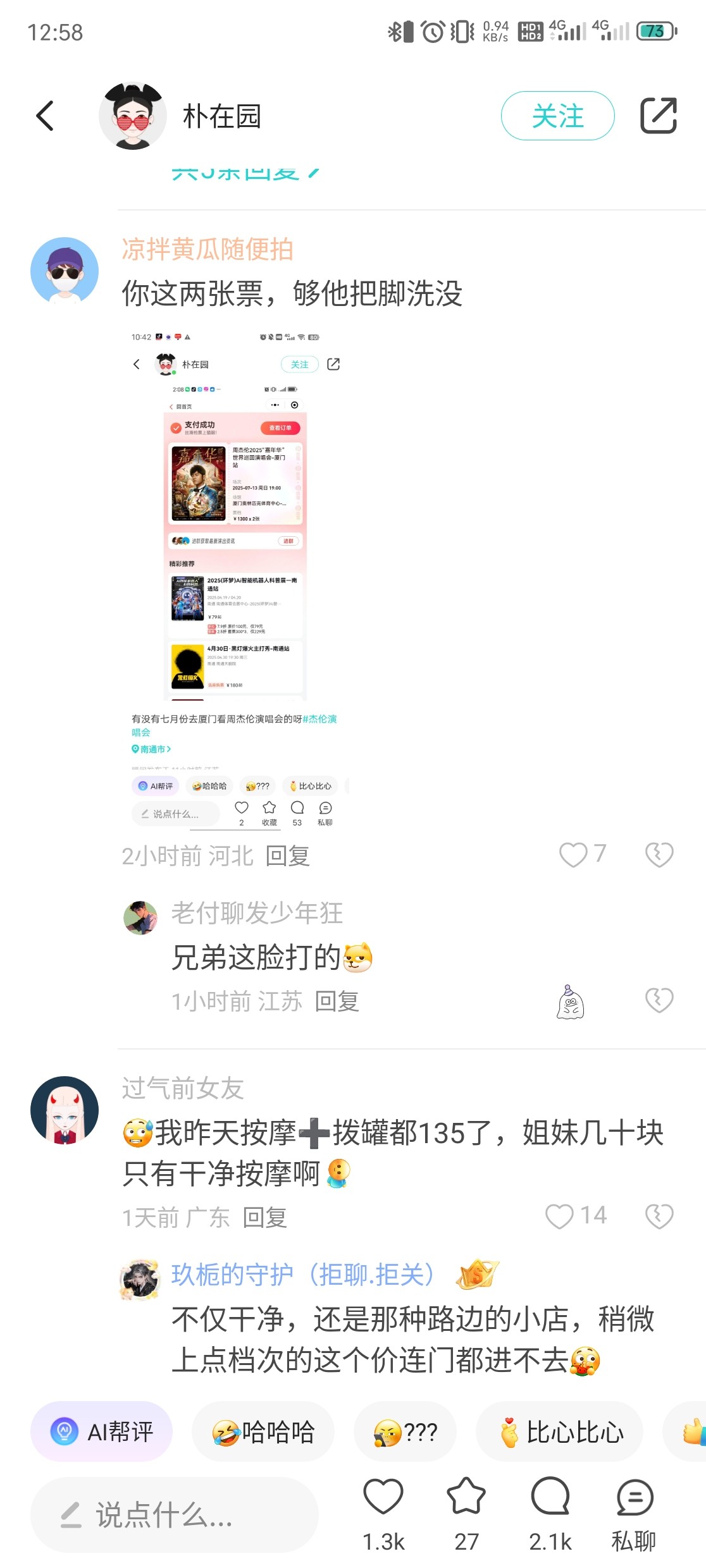
Task: Like the post with the heart icon
Action: 383,1514
